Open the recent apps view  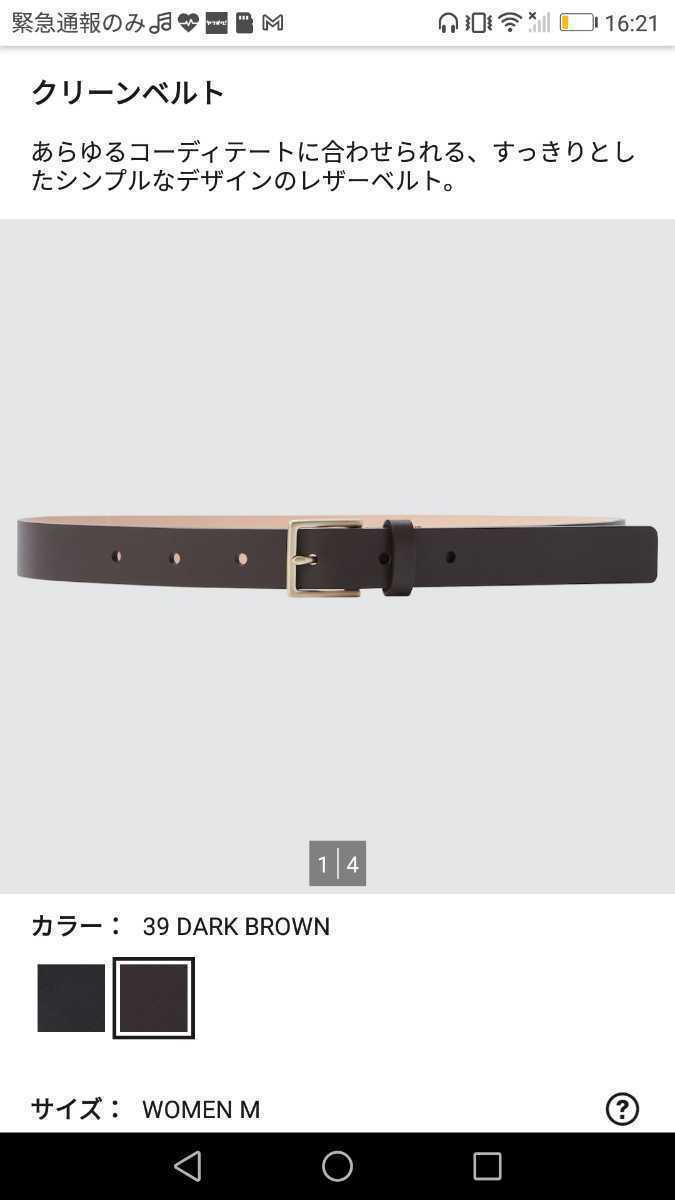(x=487, y=1166)
